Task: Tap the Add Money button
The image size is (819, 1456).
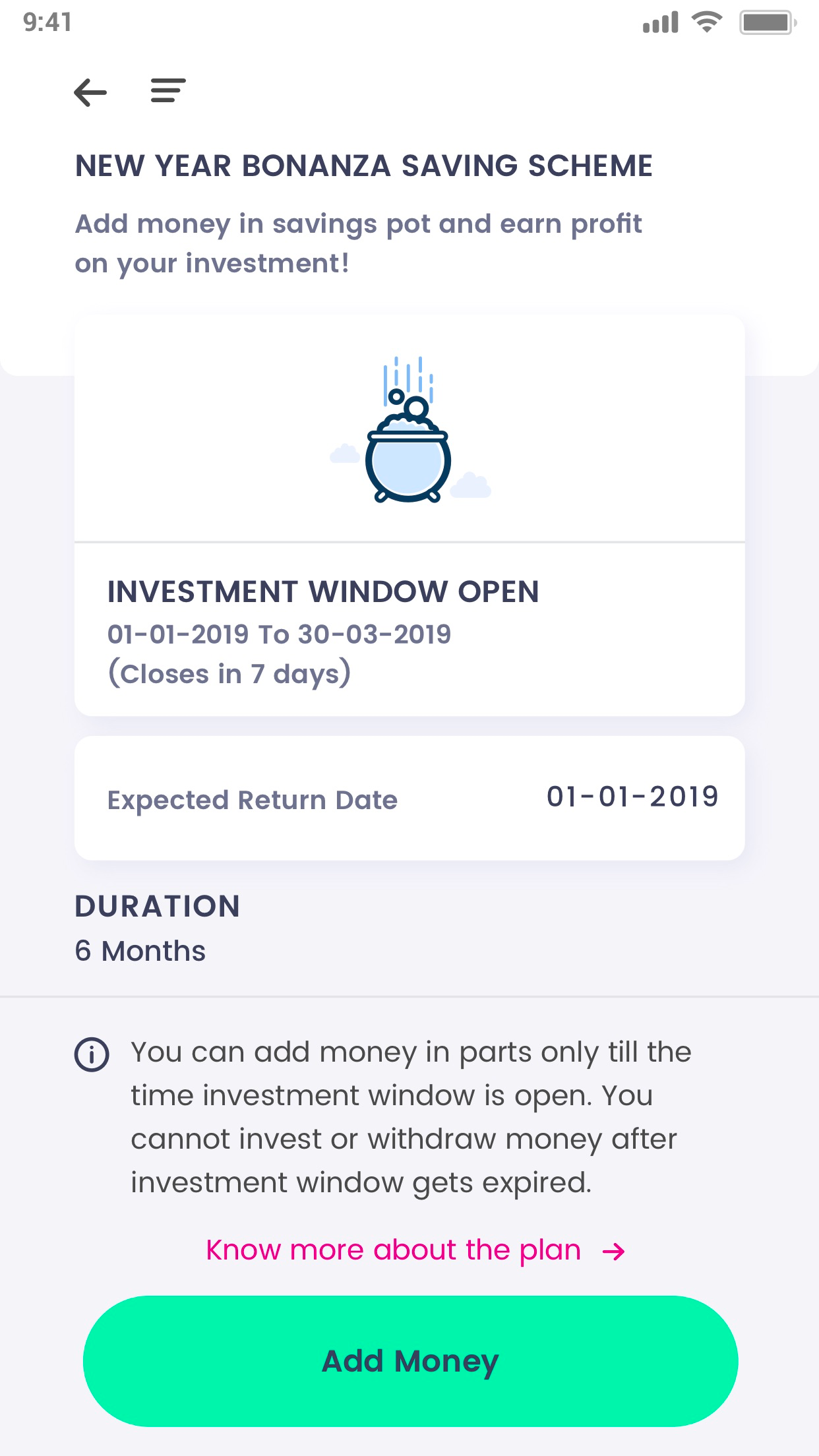Action: click(x=409, y=1360)
